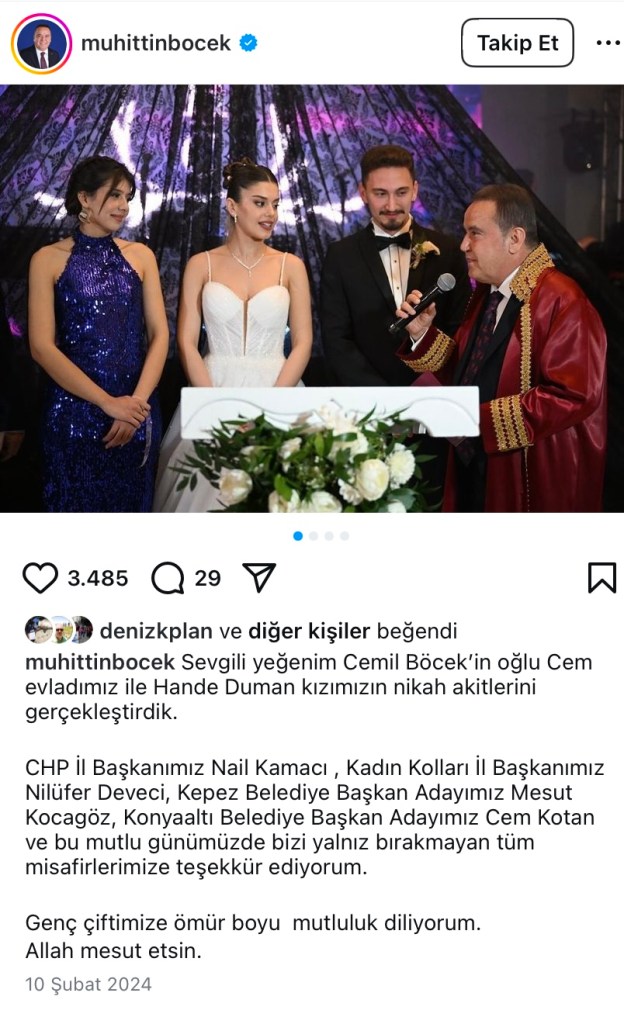Open muhittinbocek's profile picture
The width and height of the screenshot is (624, 1024).
(x=42, y=44)
